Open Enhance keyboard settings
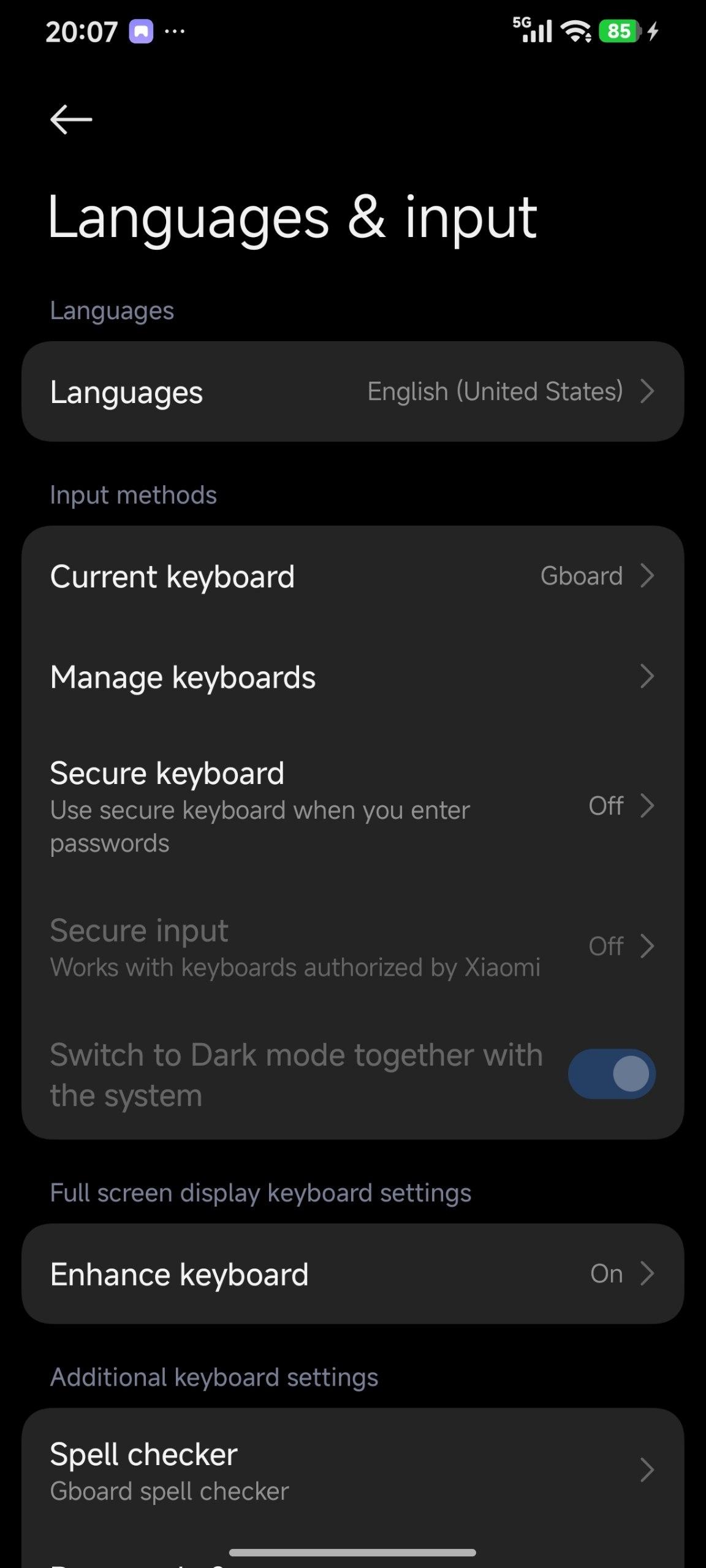Viewport: 706px width, 1568px height. click(352, 1274)
